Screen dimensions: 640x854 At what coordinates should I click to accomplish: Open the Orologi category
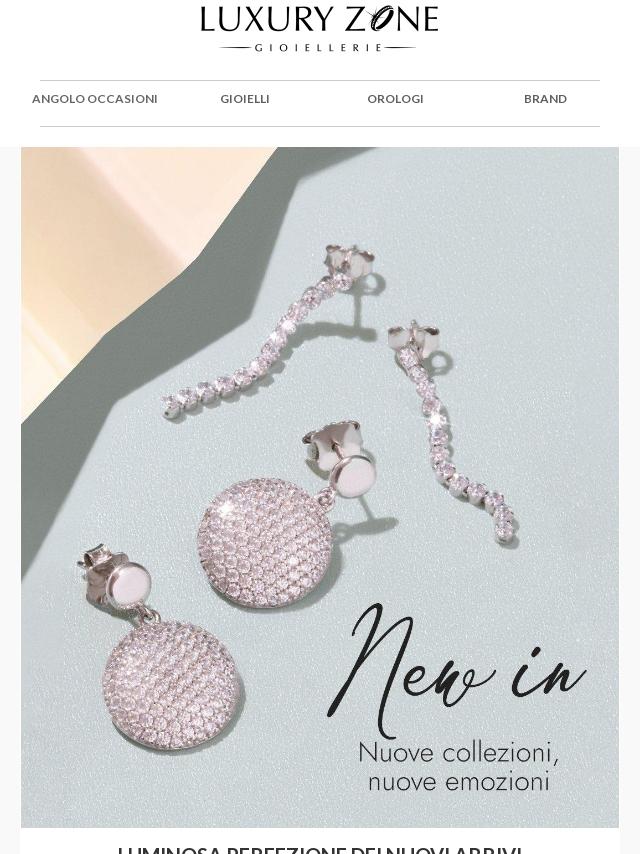(395, 99)
